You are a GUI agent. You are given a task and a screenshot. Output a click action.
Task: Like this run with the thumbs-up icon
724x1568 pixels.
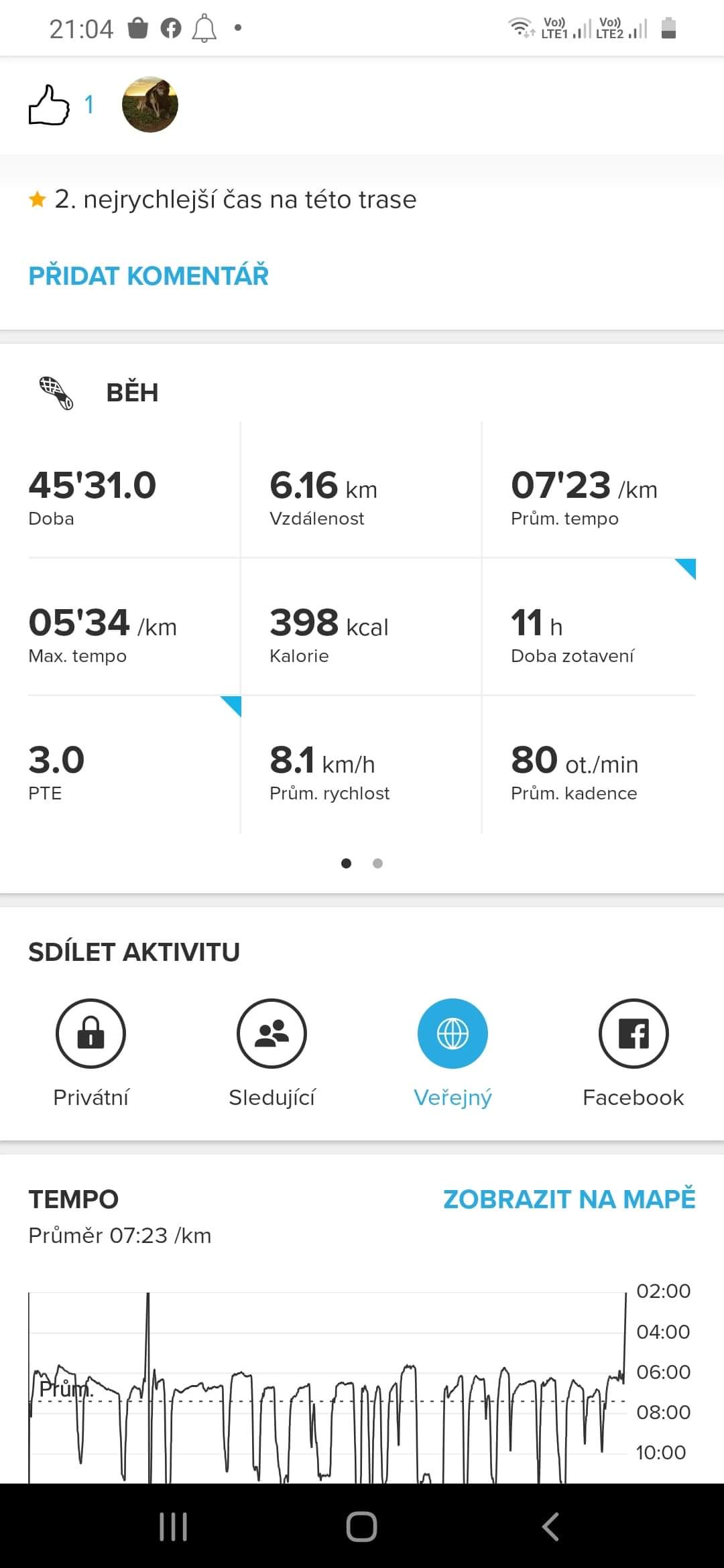(49, 105)
